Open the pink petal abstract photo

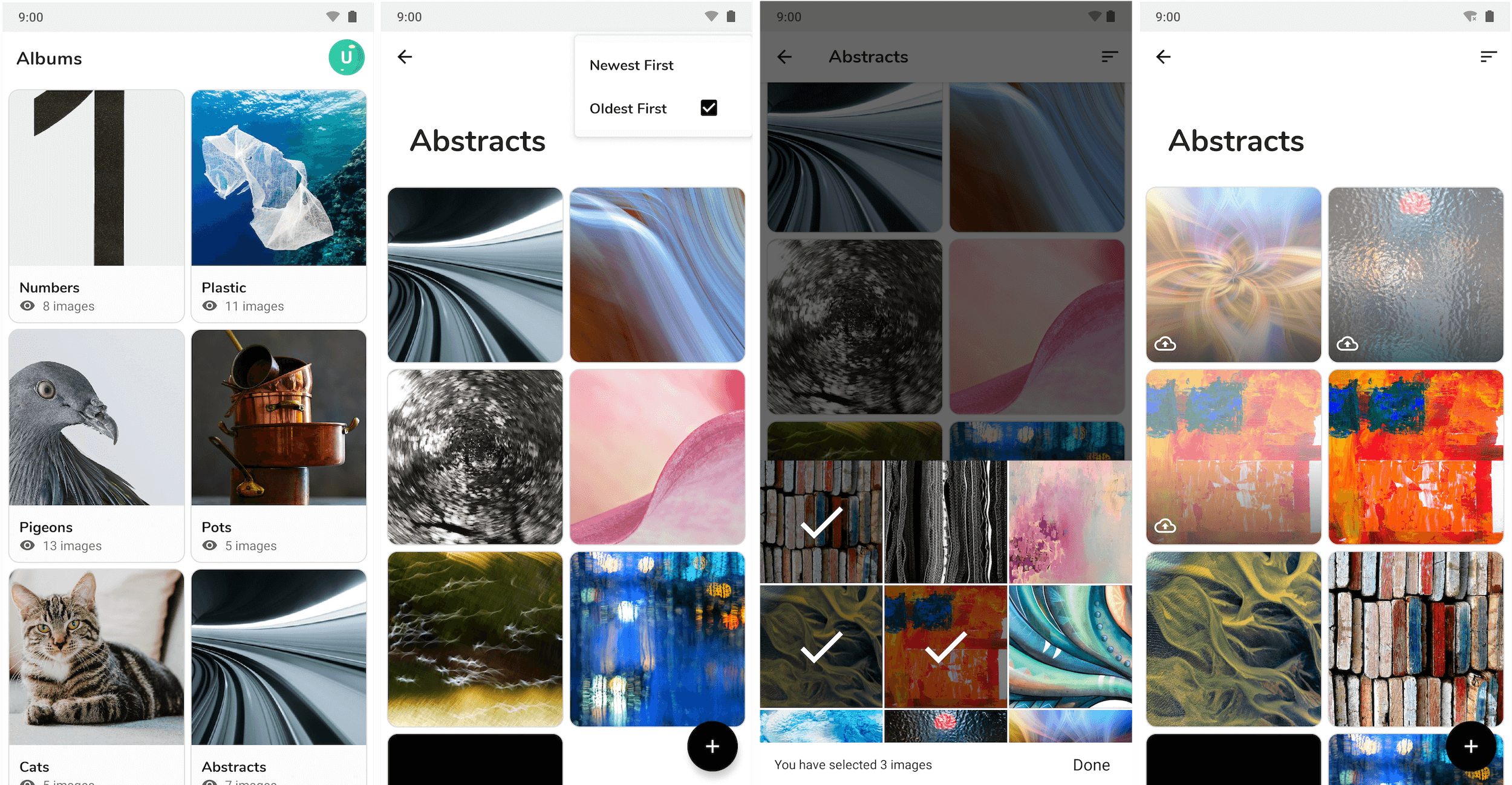tap(657, 457)
